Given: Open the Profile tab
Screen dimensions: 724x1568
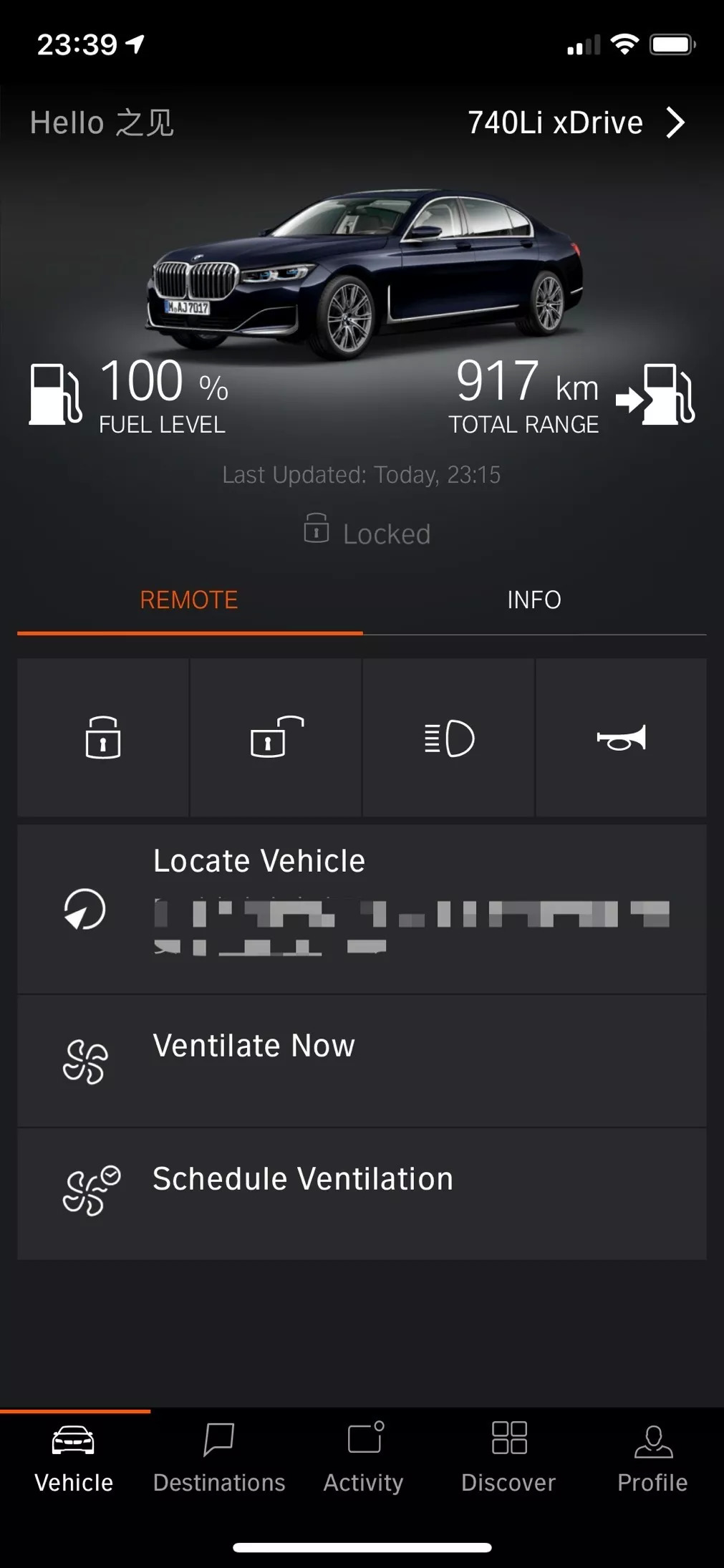Looking at the screenshot, I should pyautogui.click(x=652, y=1458).
